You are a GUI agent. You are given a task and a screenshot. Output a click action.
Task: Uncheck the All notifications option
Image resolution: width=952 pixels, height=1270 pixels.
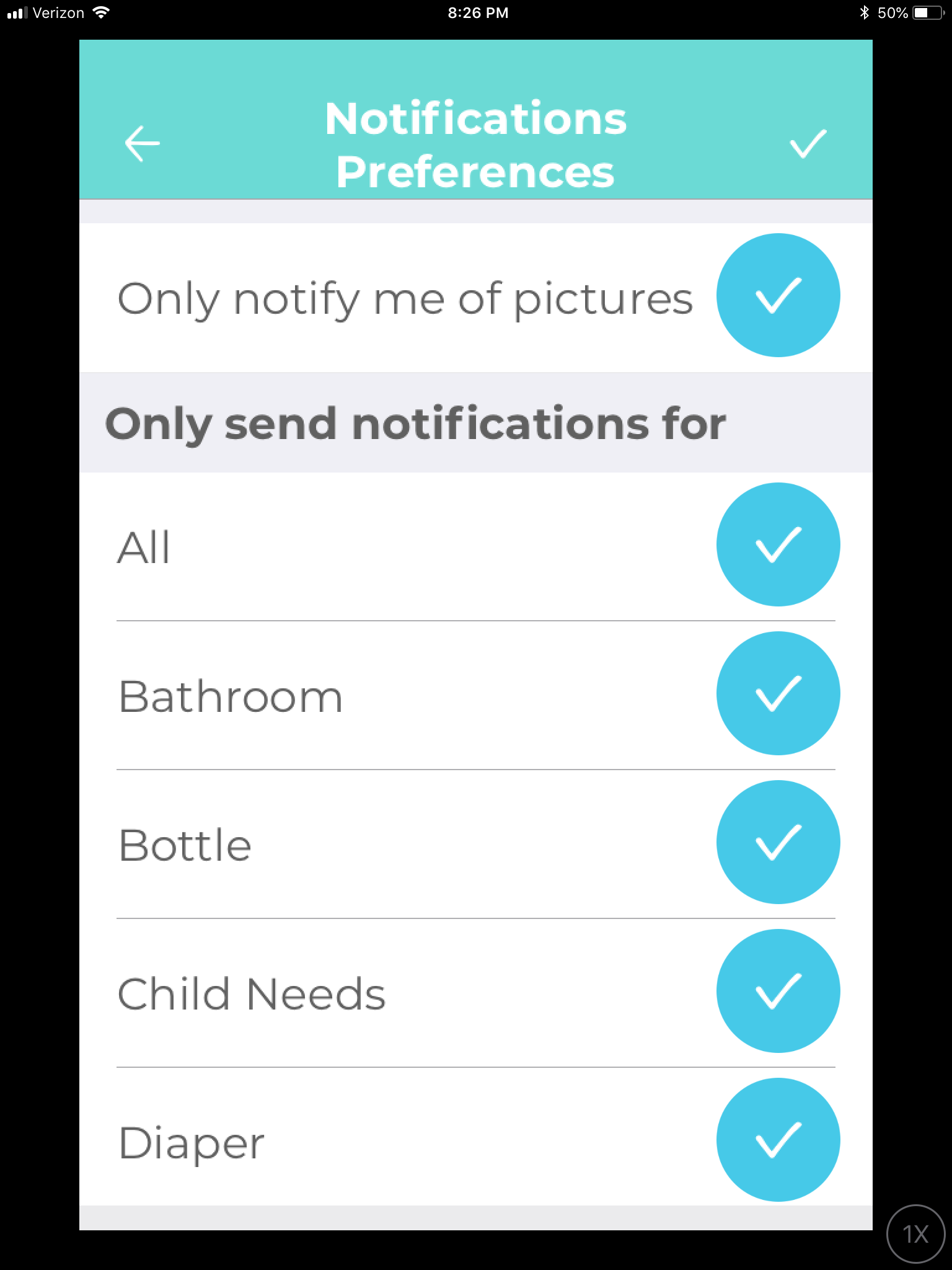pos(778,544)
